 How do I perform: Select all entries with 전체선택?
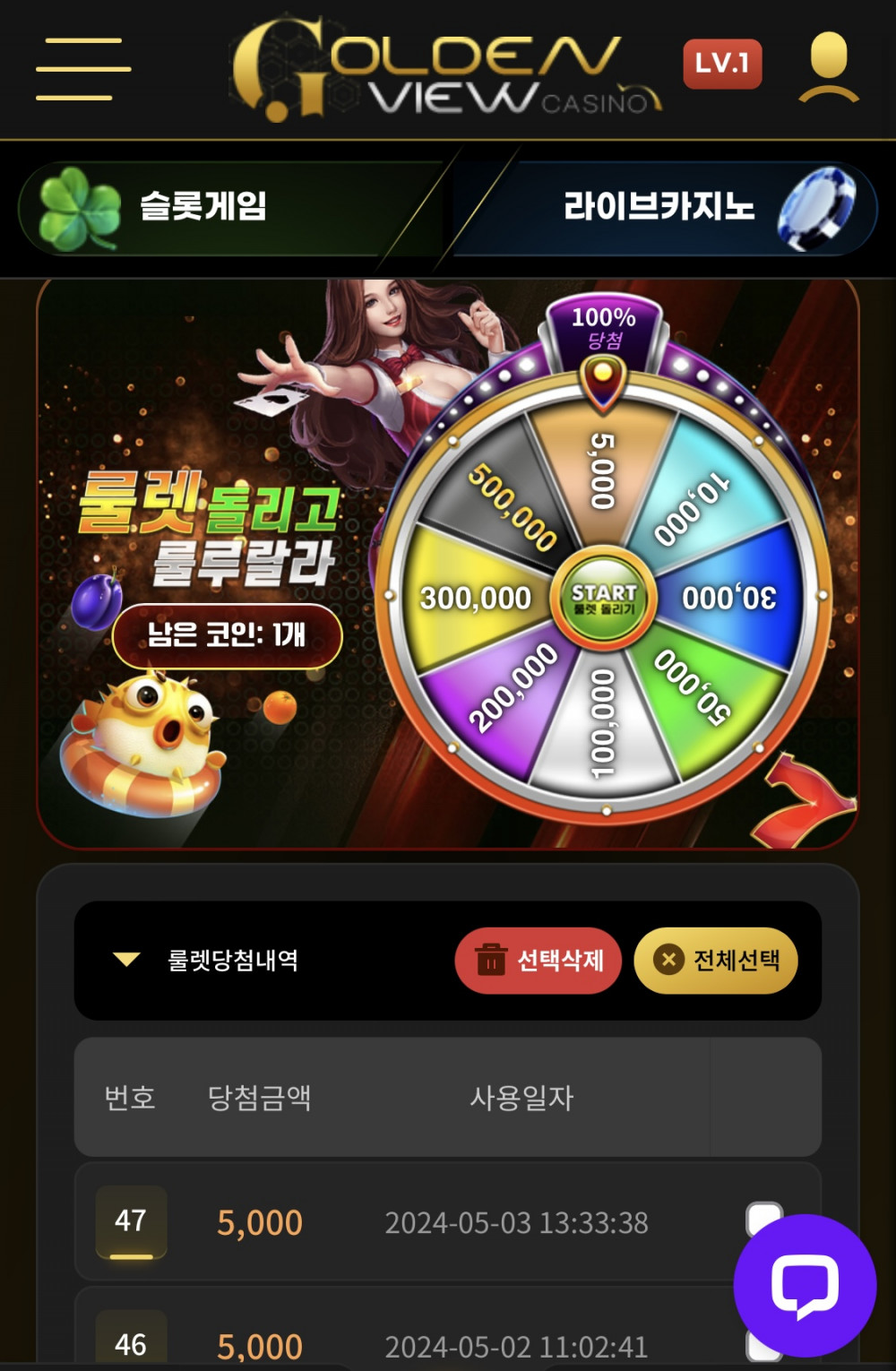(716, 961)
